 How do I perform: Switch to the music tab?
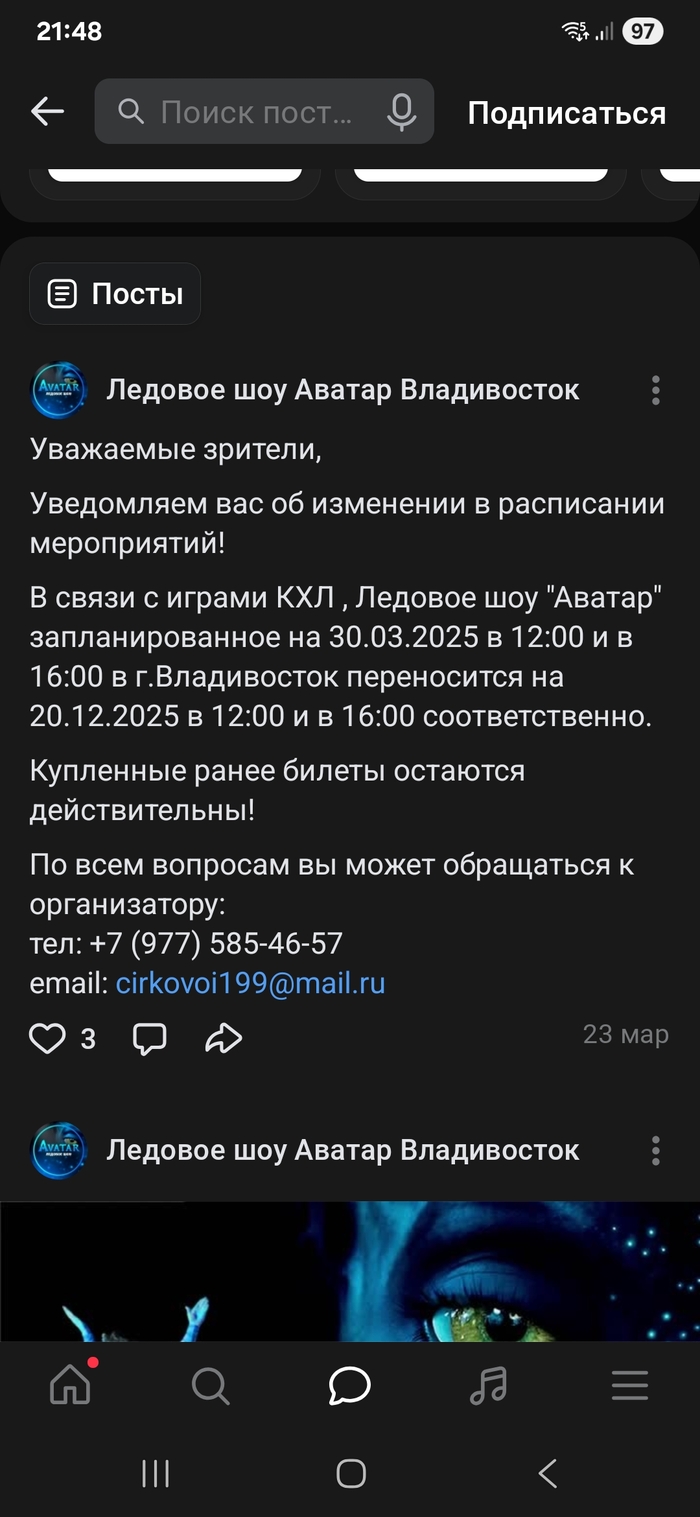click(x=489, y=1386)
